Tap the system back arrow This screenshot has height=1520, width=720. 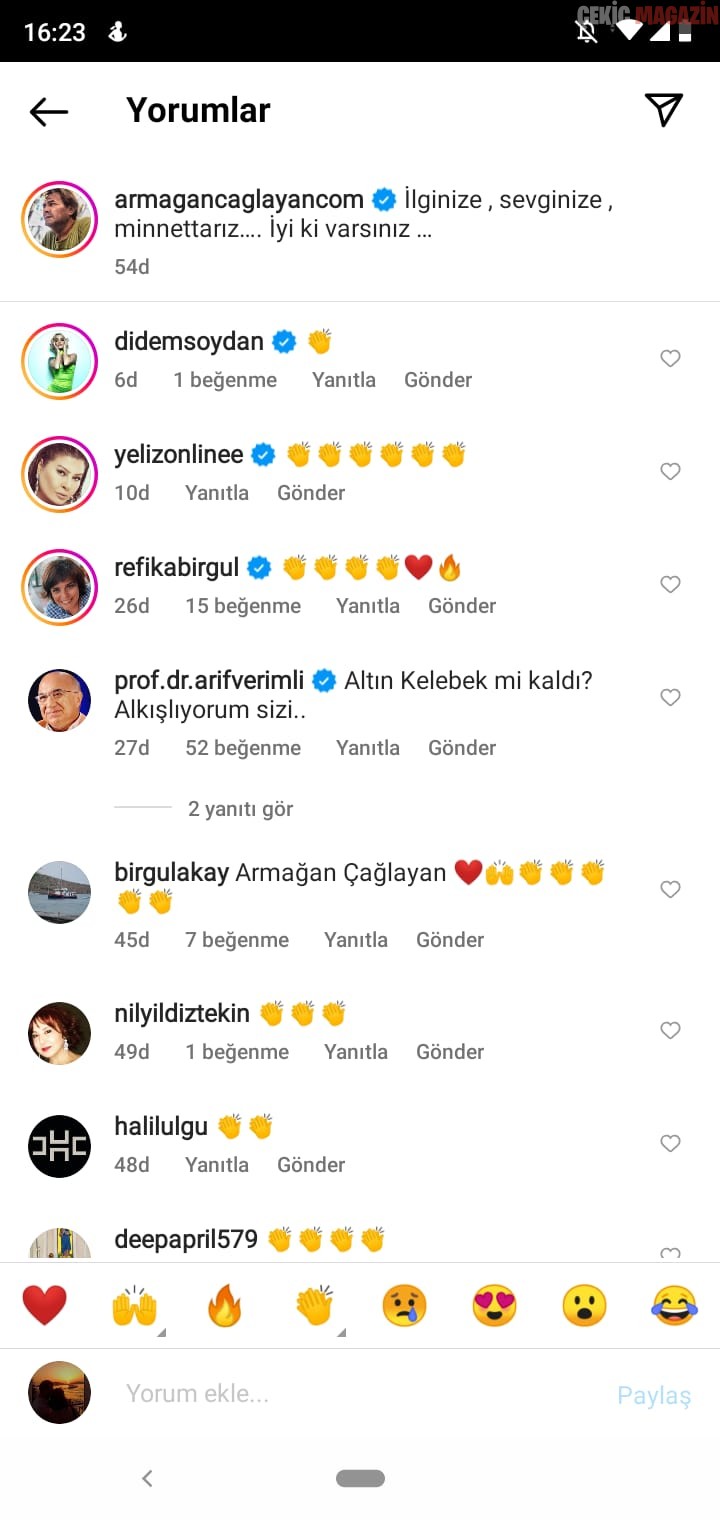(147, 1478)
